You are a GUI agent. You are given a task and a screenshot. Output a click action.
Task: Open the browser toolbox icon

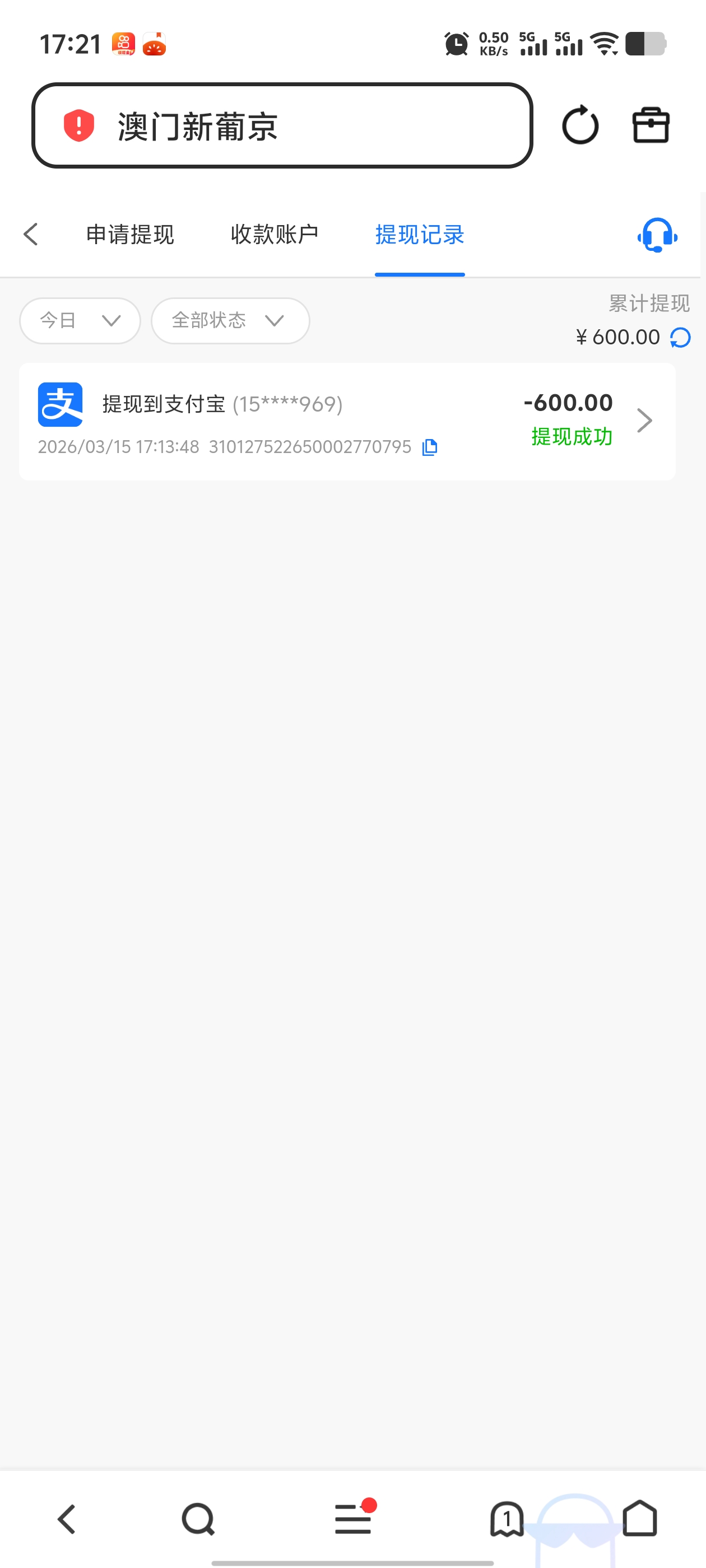tap(650, 125)
